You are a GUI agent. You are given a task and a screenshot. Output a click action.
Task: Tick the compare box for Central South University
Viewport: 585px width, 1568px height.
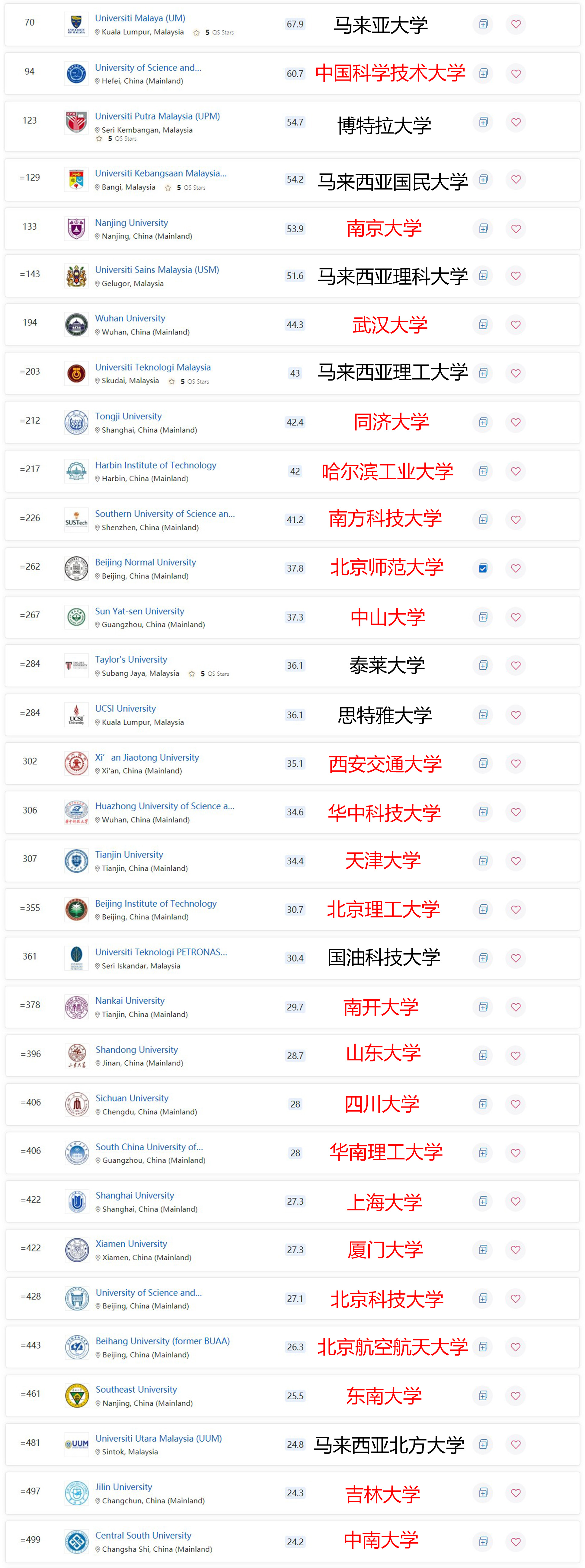(x=483, y=1541)
